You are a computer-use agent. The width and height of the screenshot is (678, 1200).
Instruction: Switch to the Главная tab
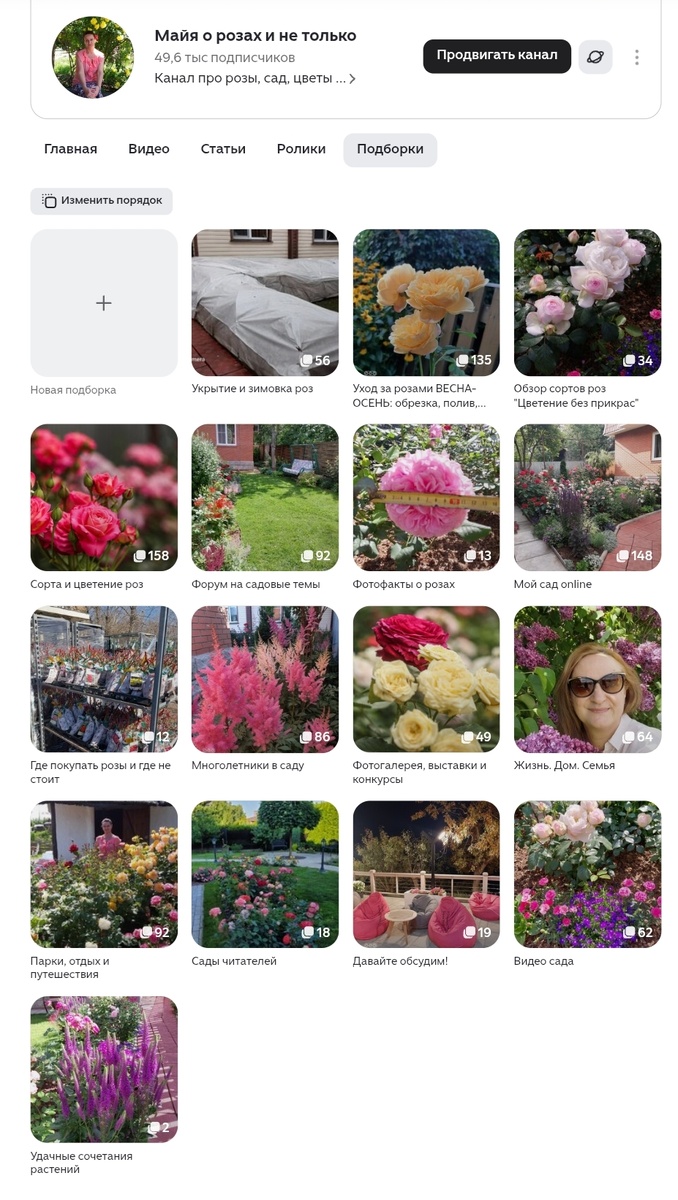click(x=70, y=149)
